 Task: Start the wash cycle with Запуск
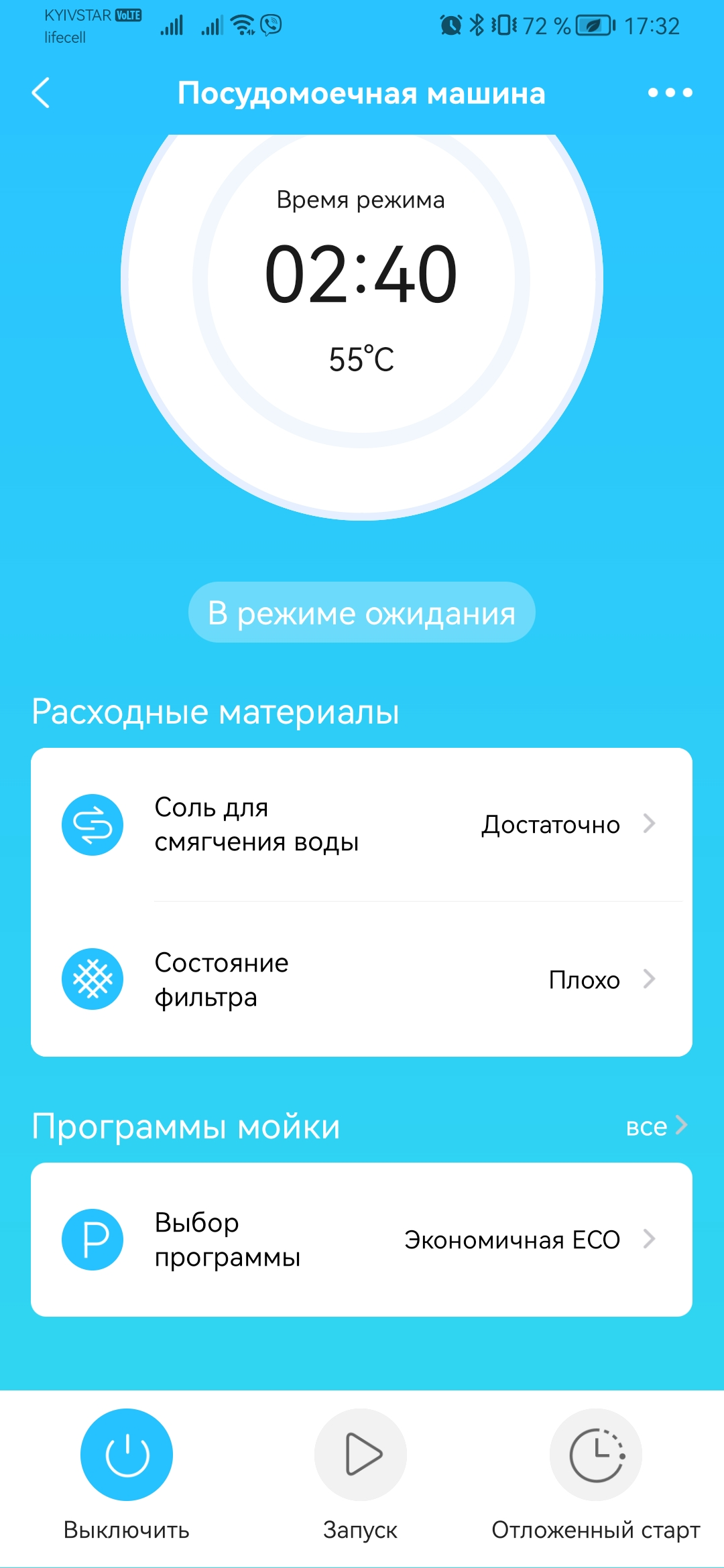pos(361,1455)
